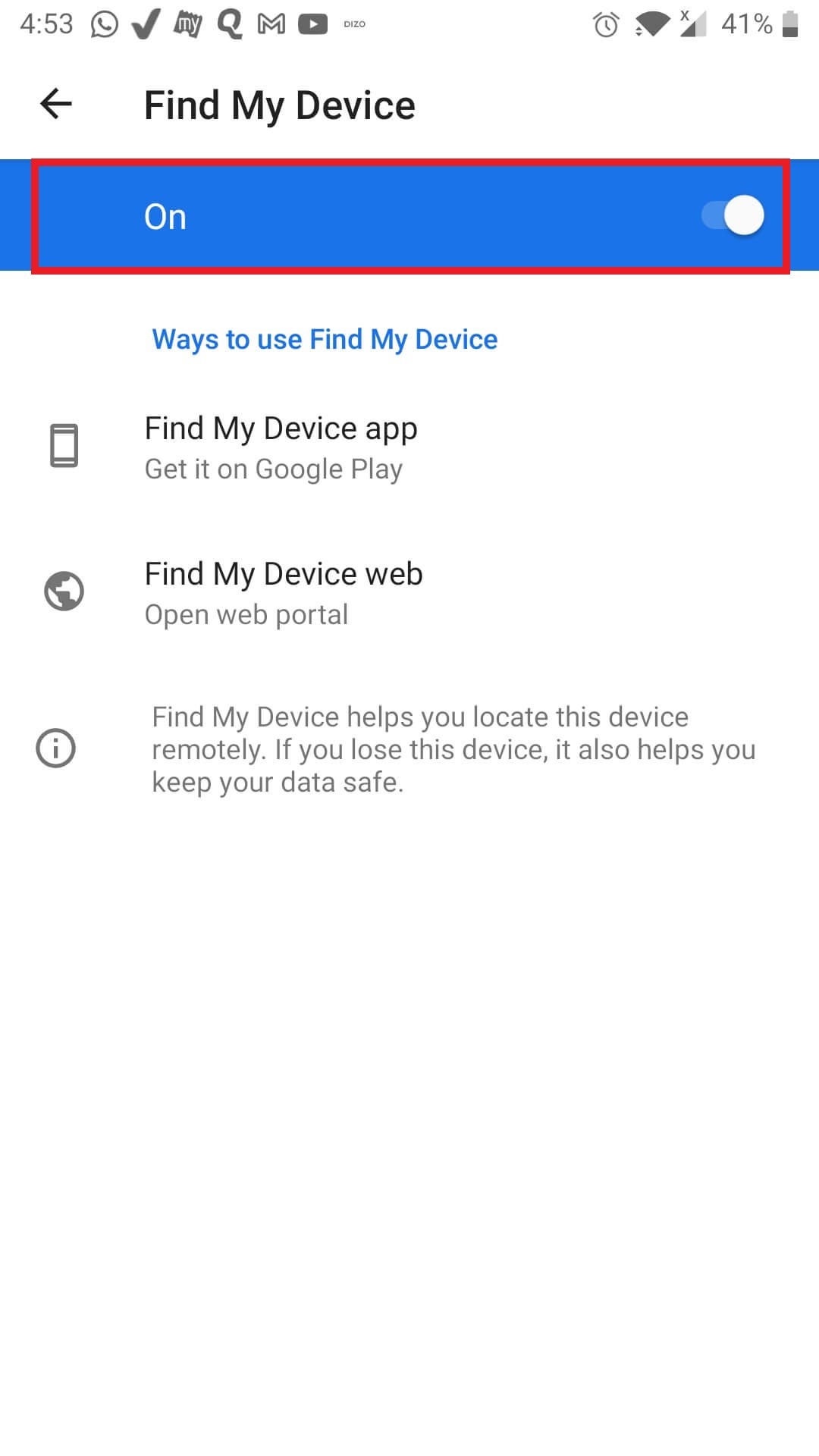Tap the checkmark notification icon

tap(143, 23)
